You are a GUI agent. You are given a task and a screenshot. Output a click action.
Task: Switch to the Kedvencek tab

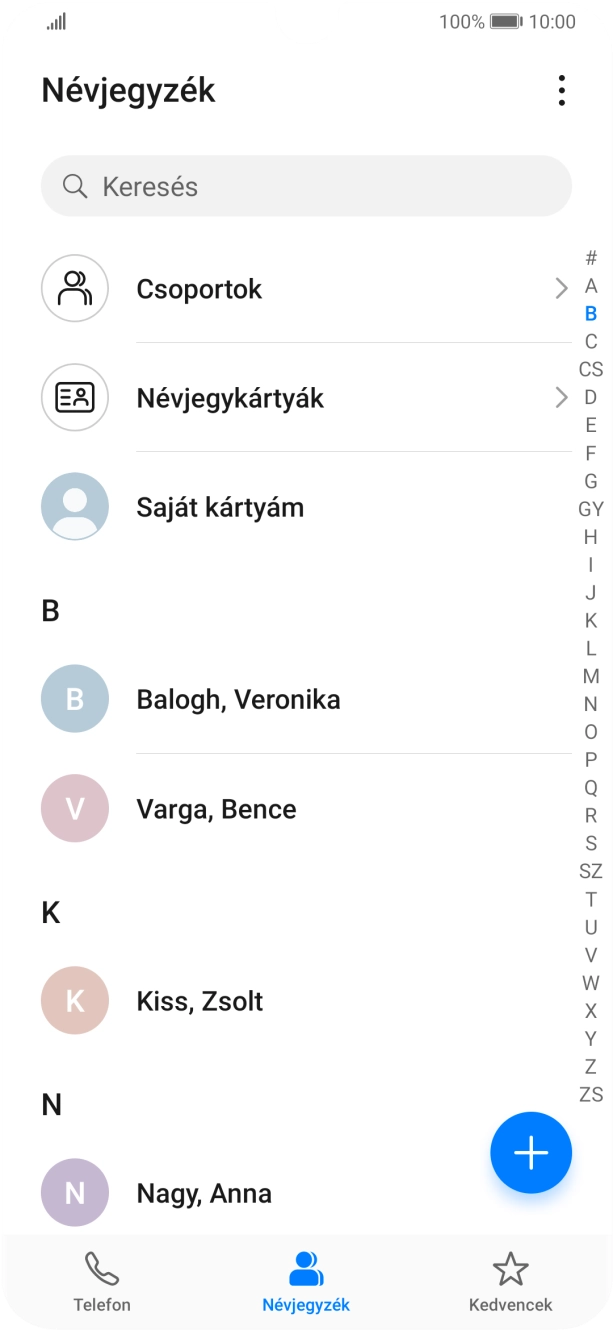coord(510,1282)
